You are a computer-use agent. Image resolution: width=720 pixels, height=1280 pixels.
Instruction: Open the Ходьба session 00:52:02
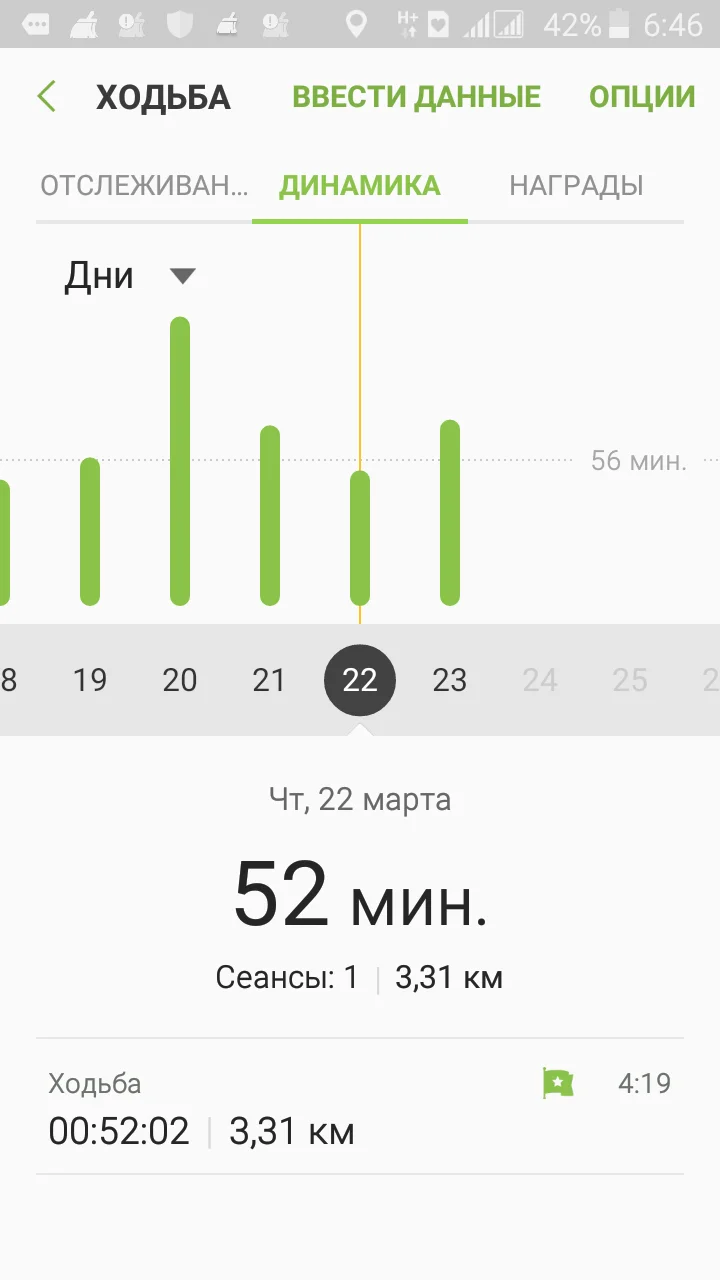coord(360,1107)
